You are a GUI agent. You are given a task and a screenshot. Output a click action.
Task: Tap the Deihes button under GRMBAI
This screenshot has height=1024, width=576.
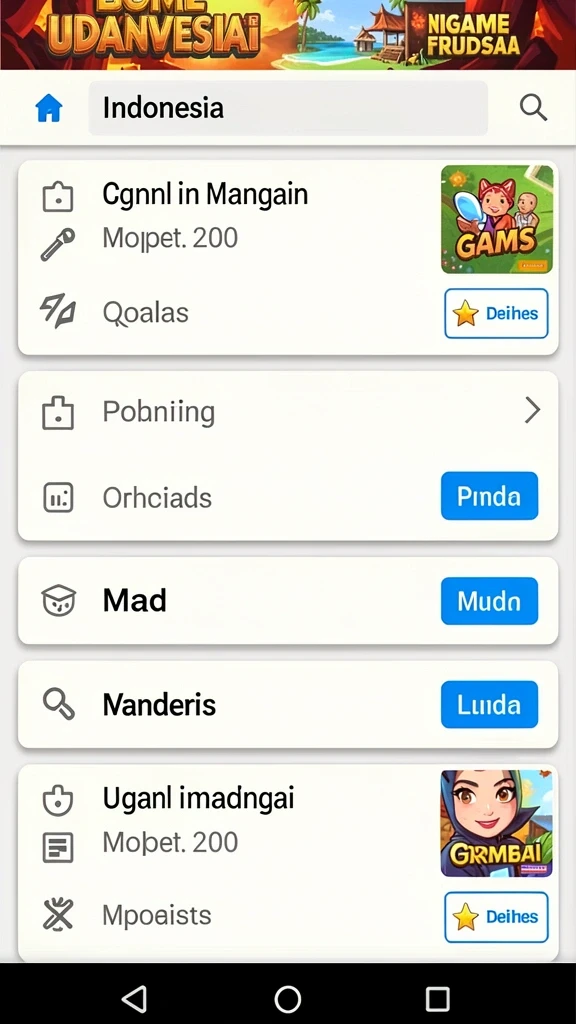point(496,917)
